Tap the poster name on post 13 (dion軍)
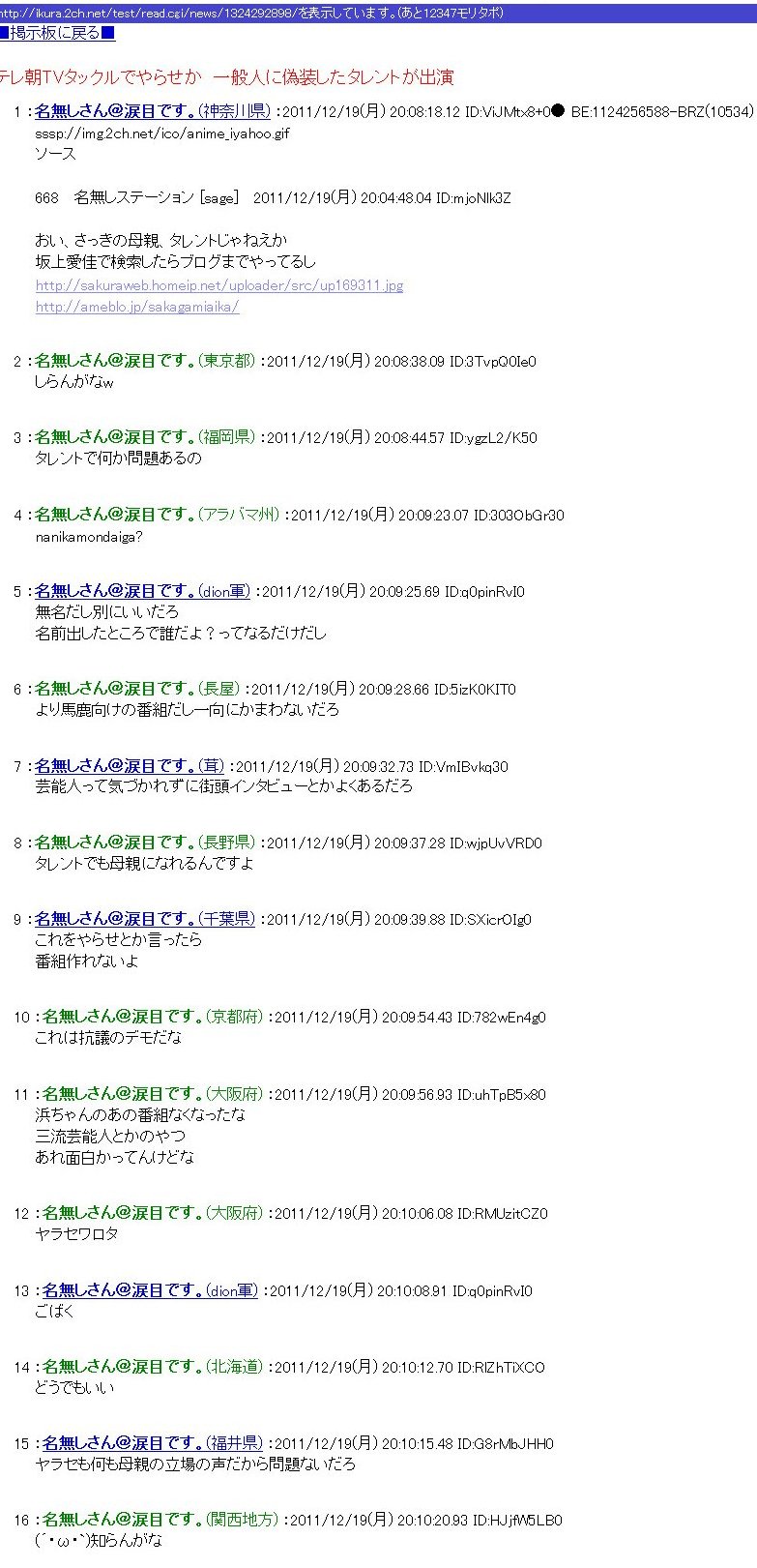 (150, 1290)
